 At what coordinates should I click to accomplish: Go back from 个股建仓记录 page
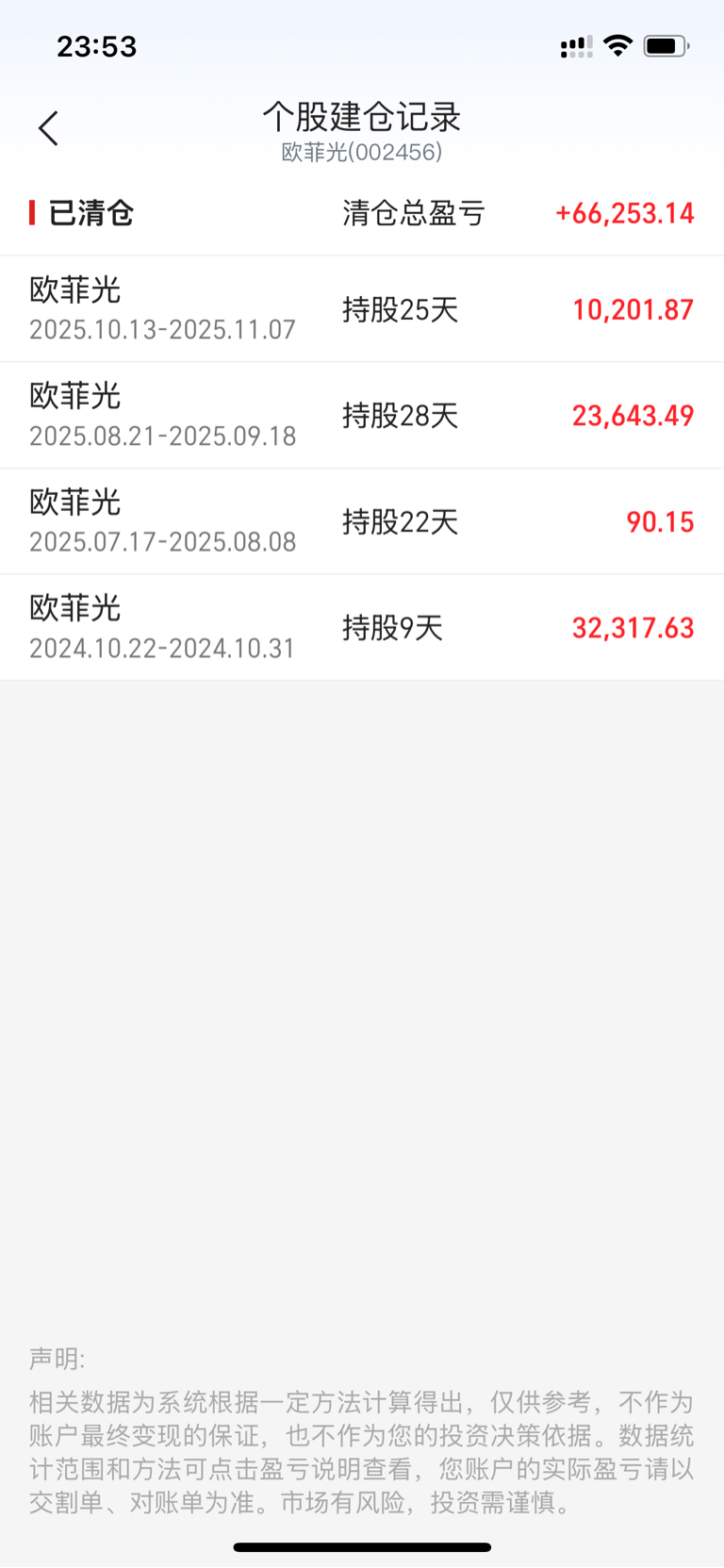(x=49, y=128)
